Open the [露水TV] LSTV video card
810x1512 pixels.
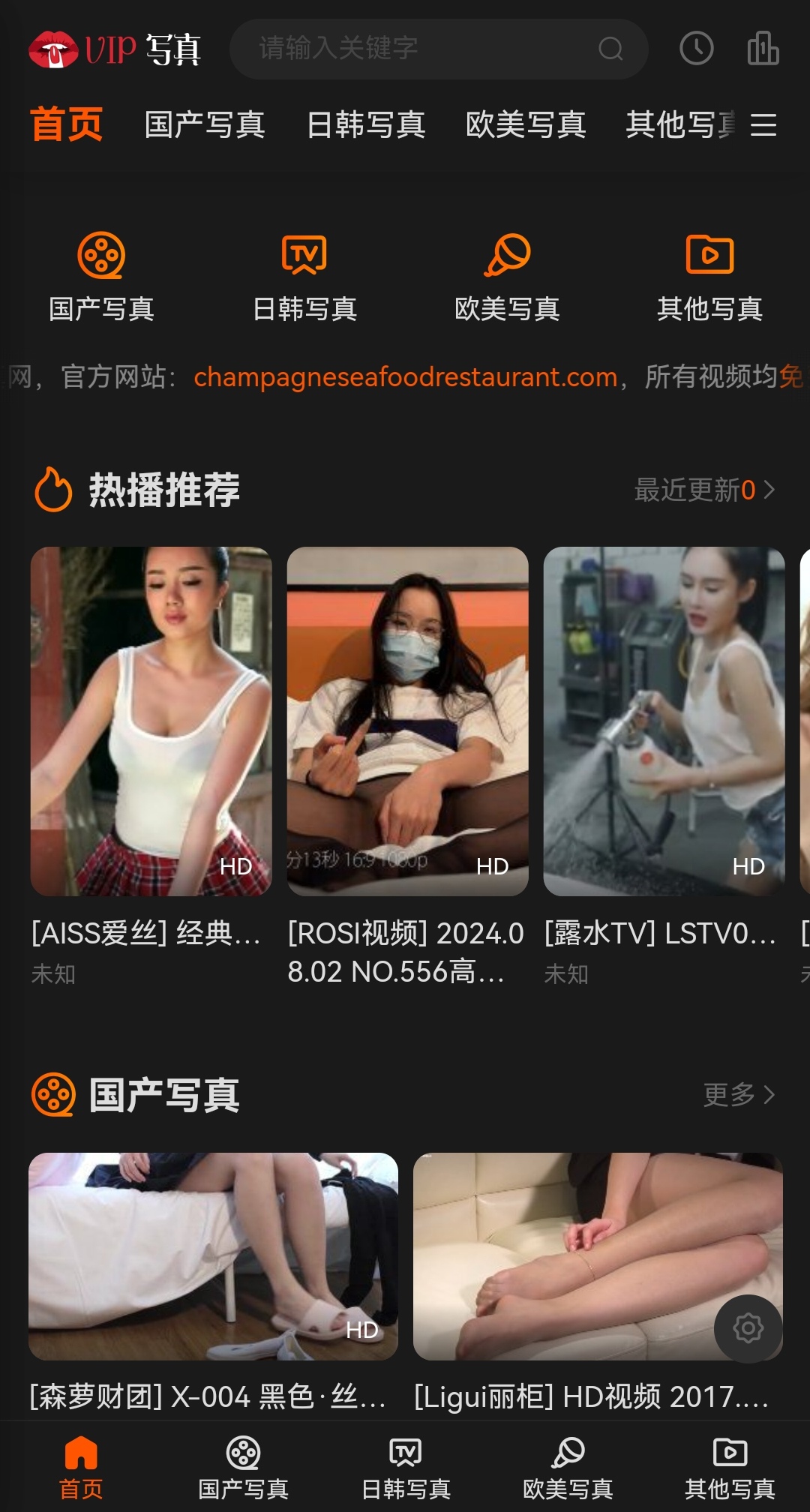[663, 721]
